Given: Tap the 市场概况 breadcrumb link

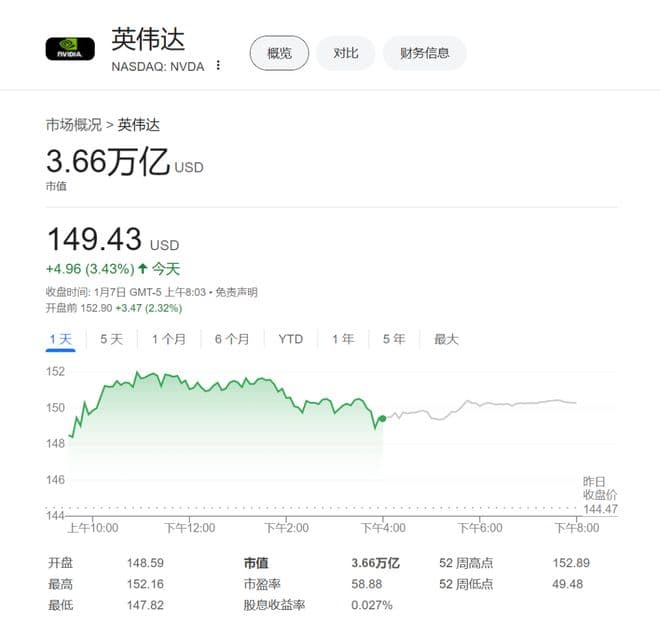Looking at the screenshot, I should [x=73, y=125].
